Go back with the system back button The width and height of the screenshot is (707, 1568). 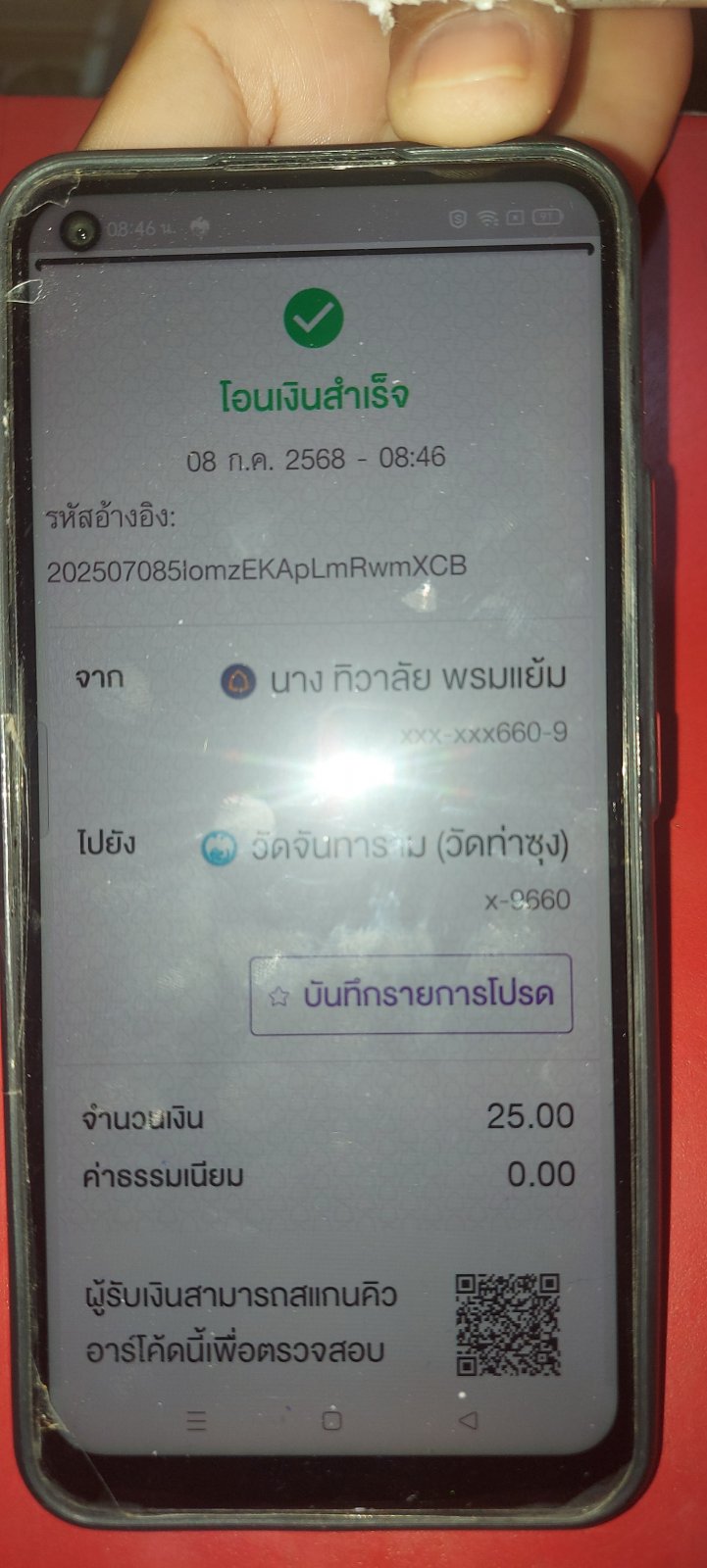[x=469, y=1419]
